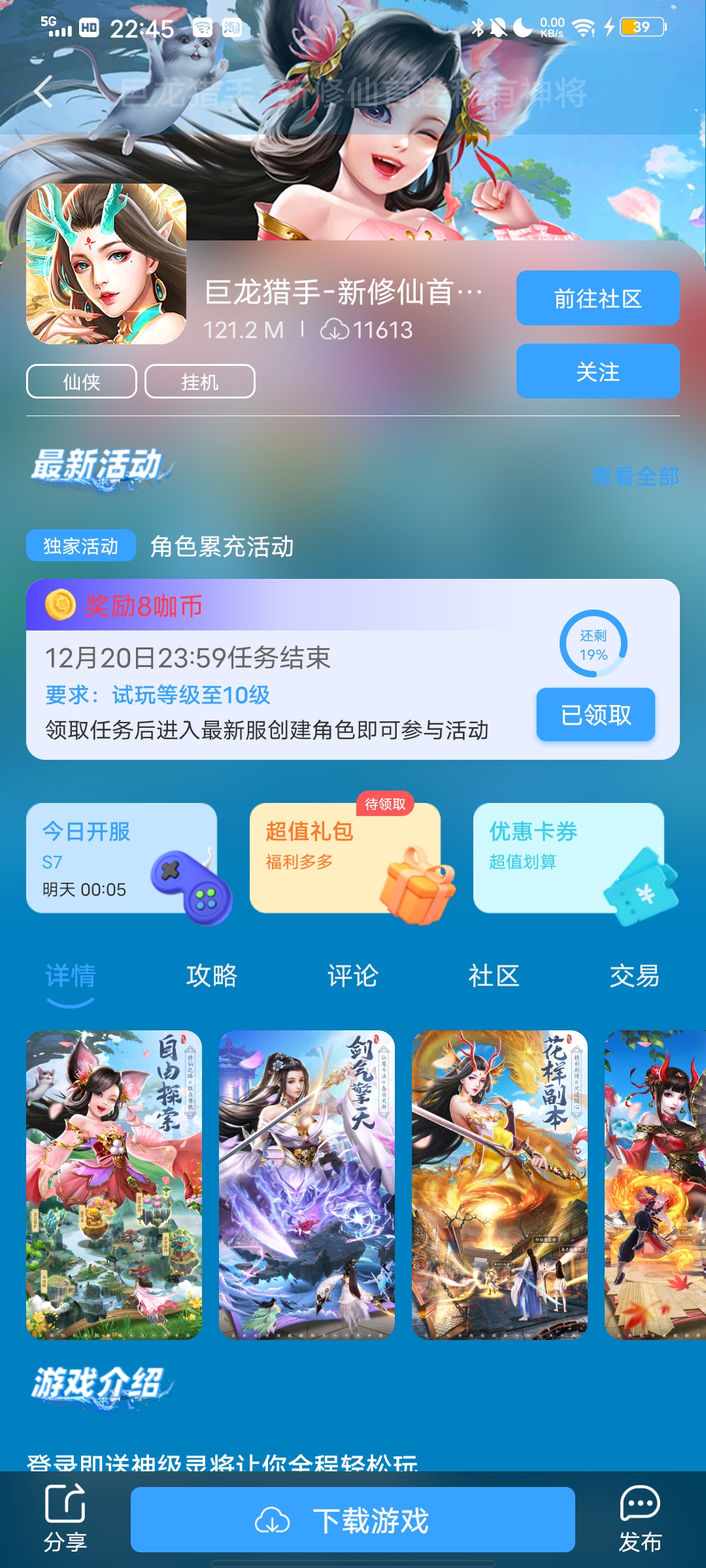Image resolution: width=706 pixels, height=1568 pixels.
Task: Select the 仙侠 tag chip
Action: pyautogui.click(x=82, y=382)
